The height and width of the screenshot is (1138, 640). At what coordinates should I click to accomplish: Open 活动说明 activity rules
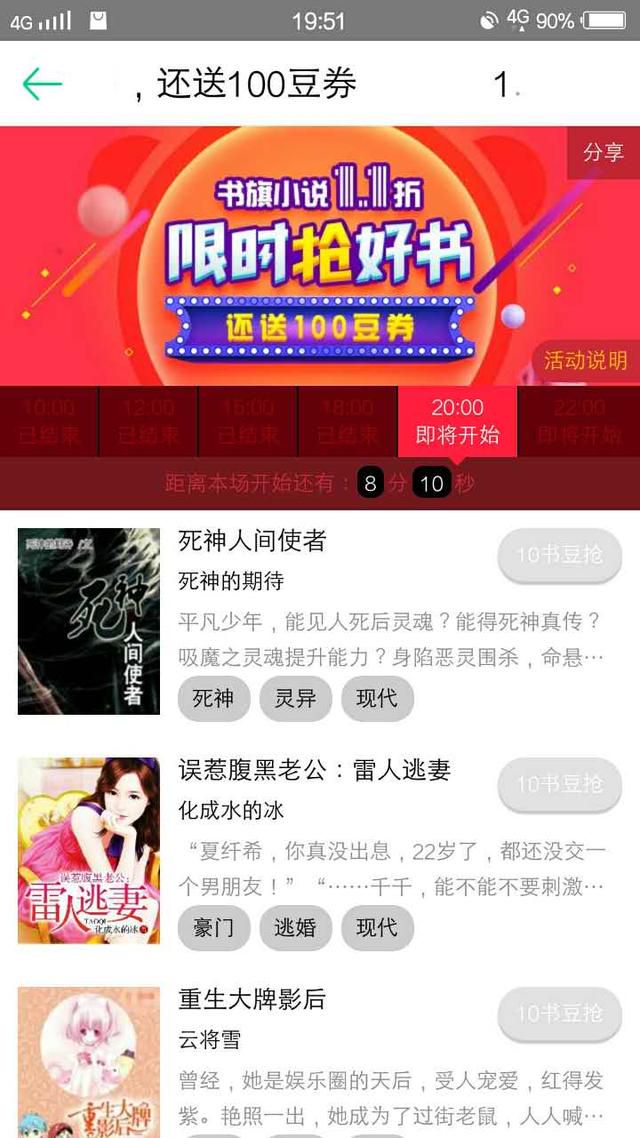click(x=585, y=361)
